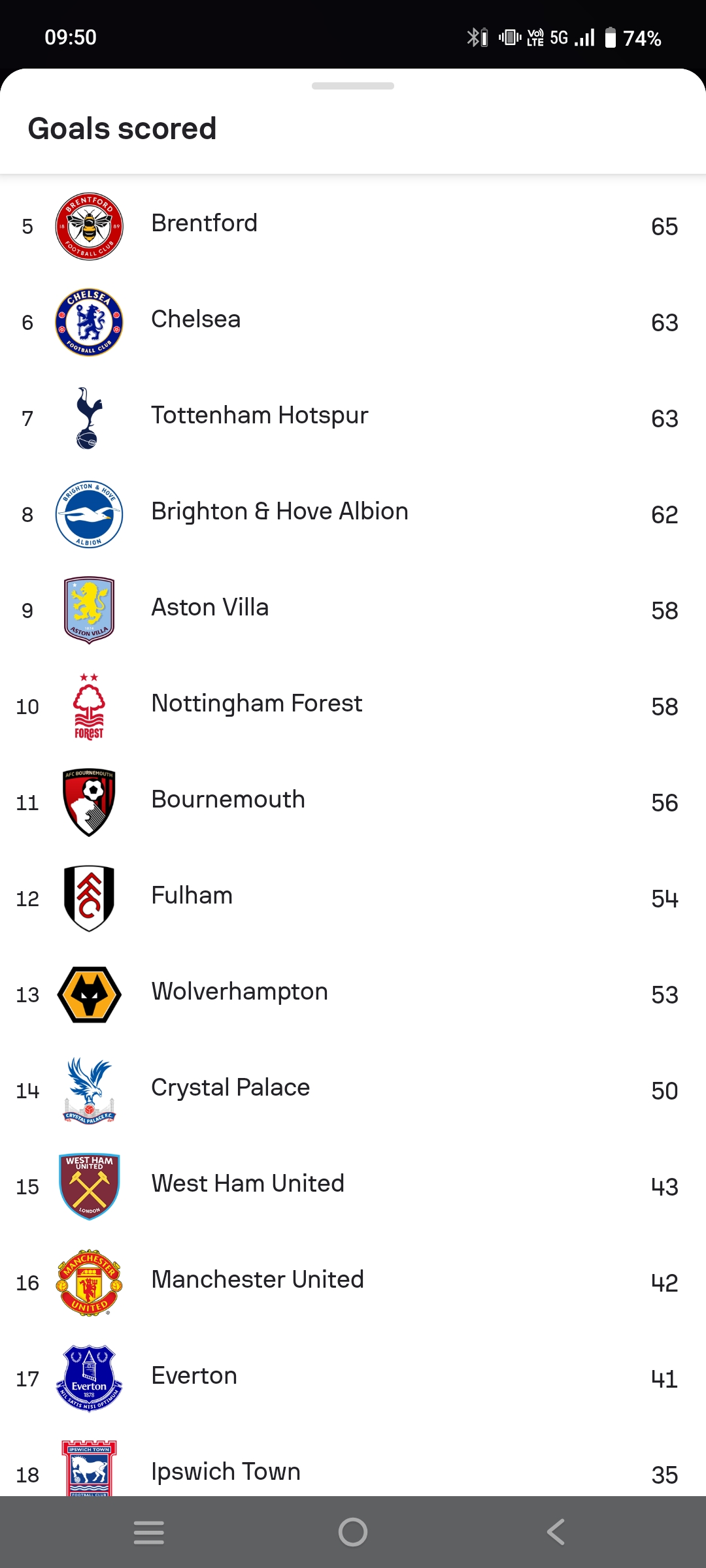The width and height of the screenshot is (706, 1568).
Task: Open West Ham United's row
Action: [353, 1186]
